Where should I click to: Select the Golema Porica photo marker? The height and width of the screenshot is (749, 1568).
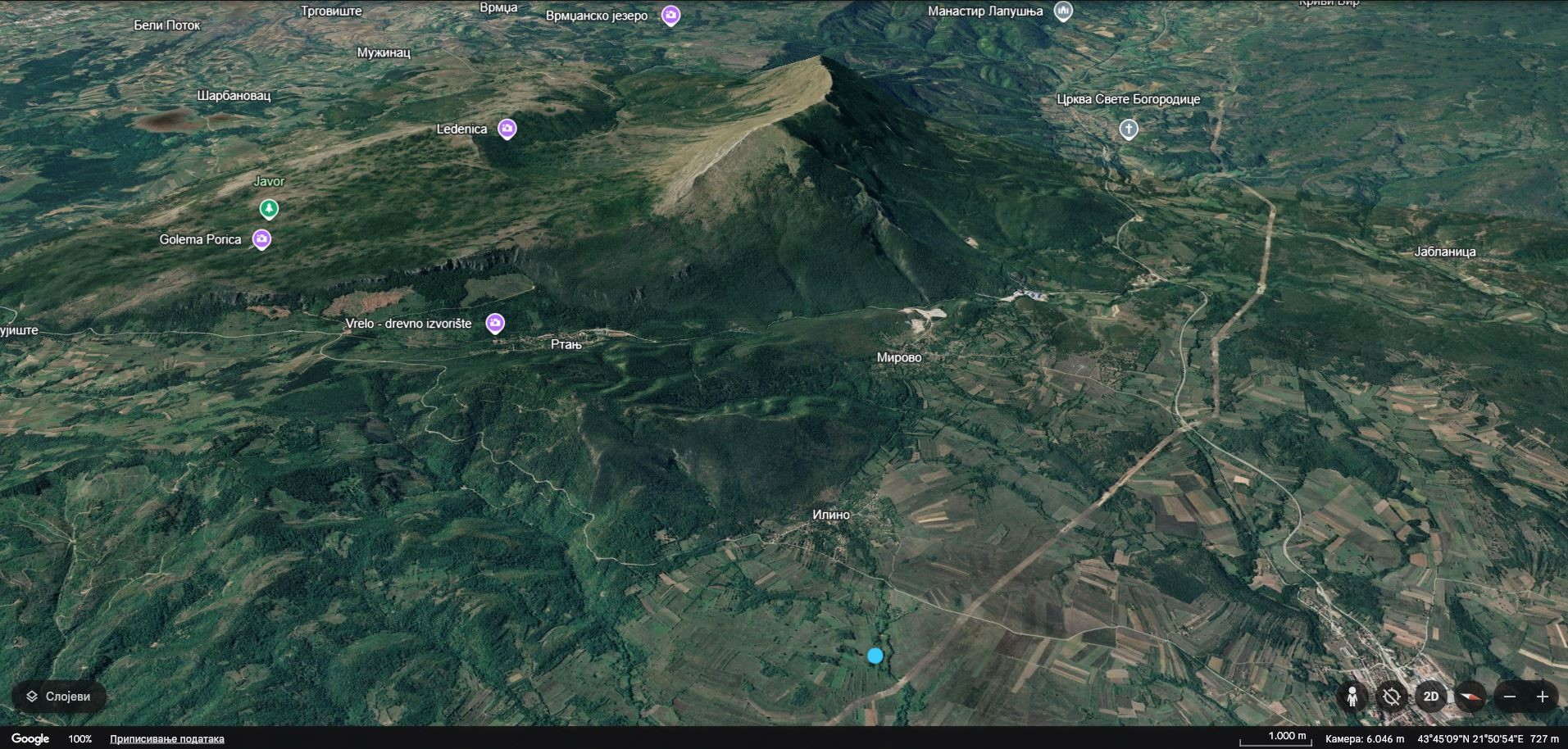coord(261,239)
